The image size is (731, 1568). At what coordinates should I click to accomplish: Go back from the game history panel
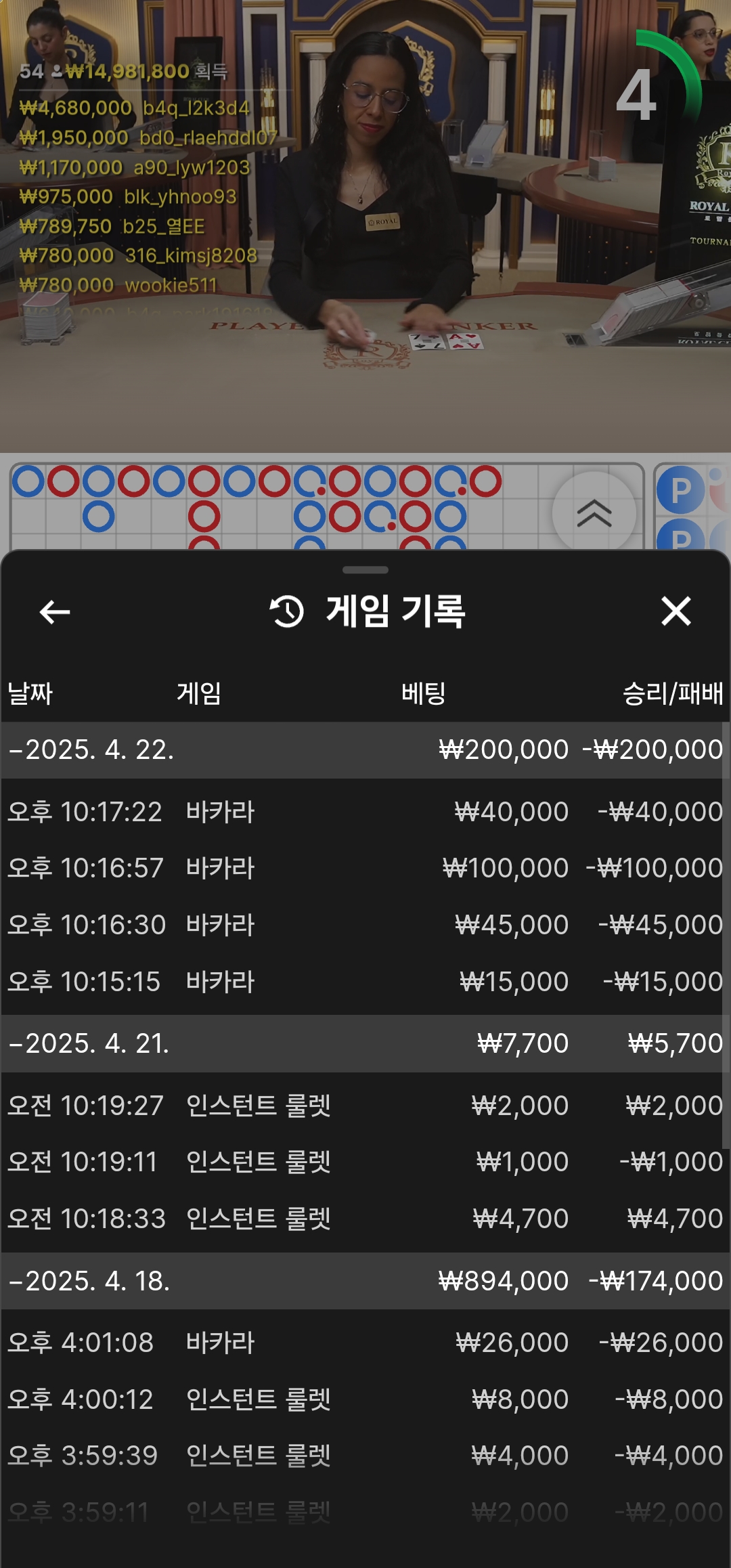pyautogui.click(x=55, y=612)
